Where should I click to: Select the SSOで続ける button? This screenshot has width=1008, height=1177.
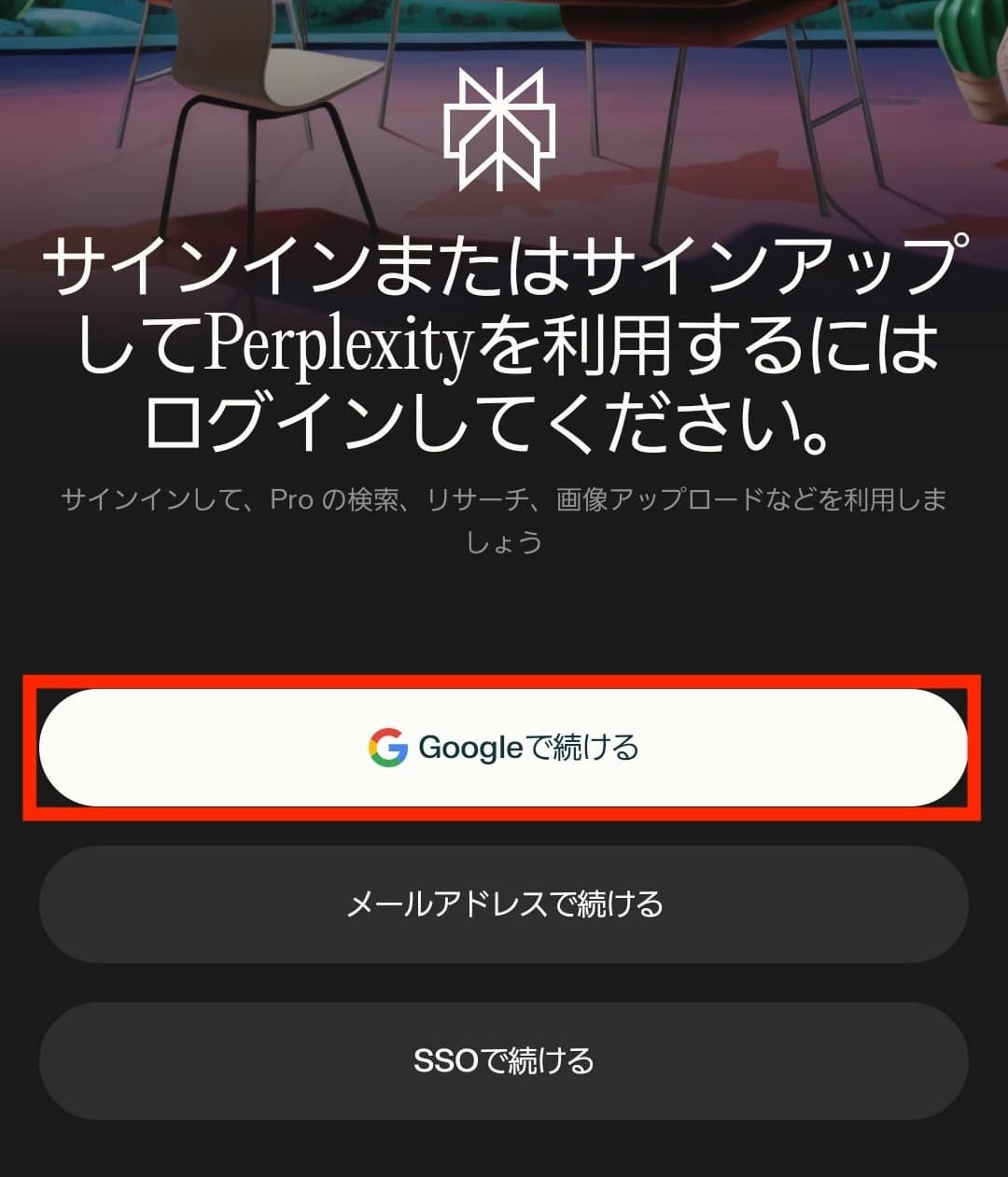coord(503,1061)
